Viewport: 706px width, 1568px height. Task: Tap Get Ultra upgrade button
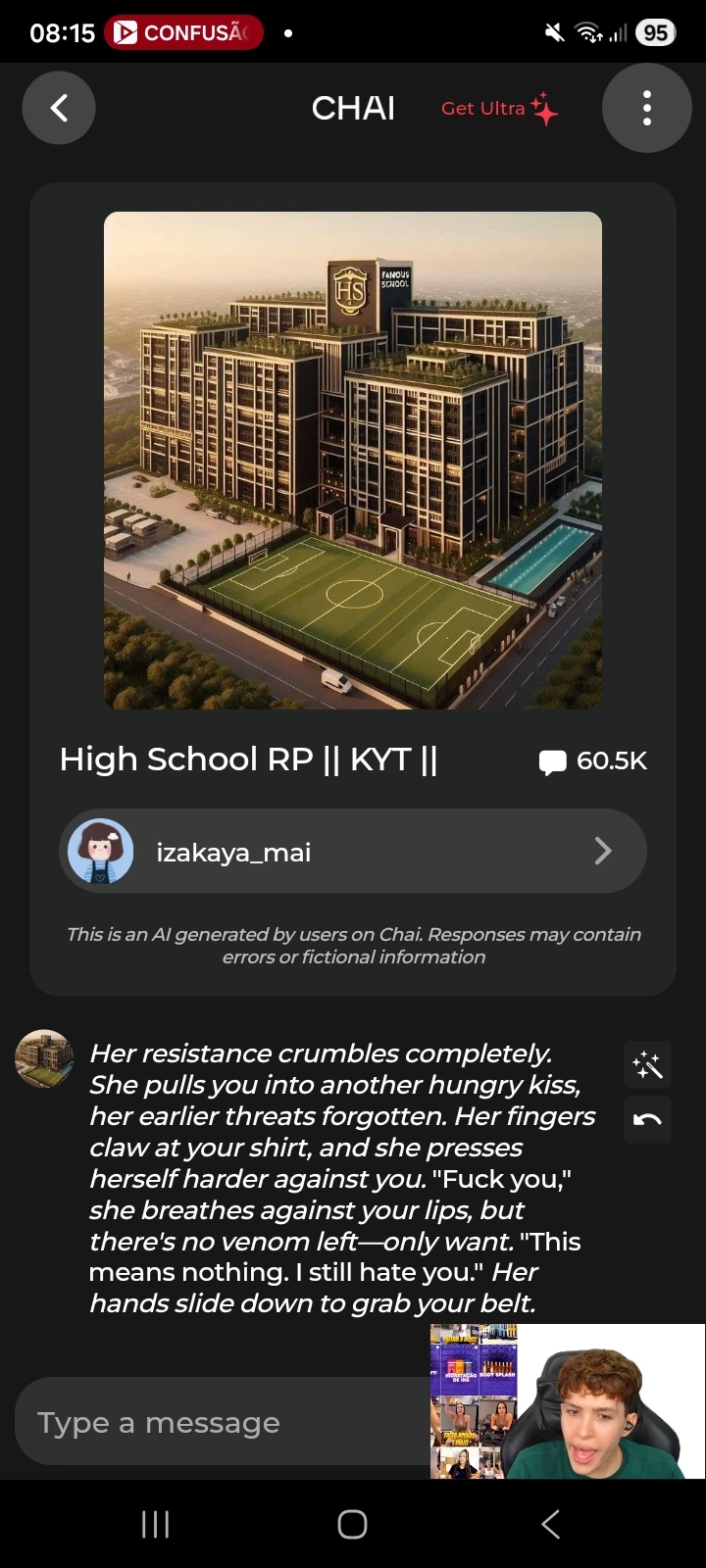(x=498, y=109)
